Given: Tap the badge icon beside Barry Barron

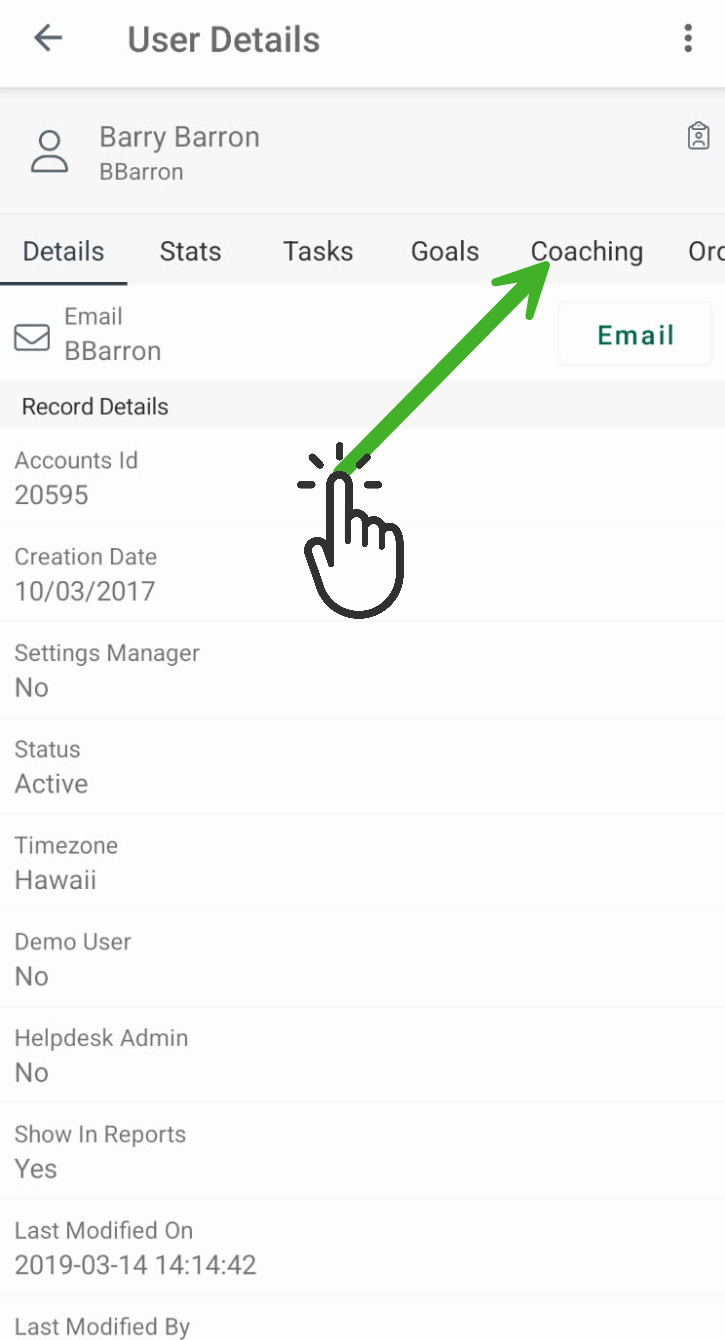Looking at the screenshot, I should pyautogui.click(x=698, y=136).
